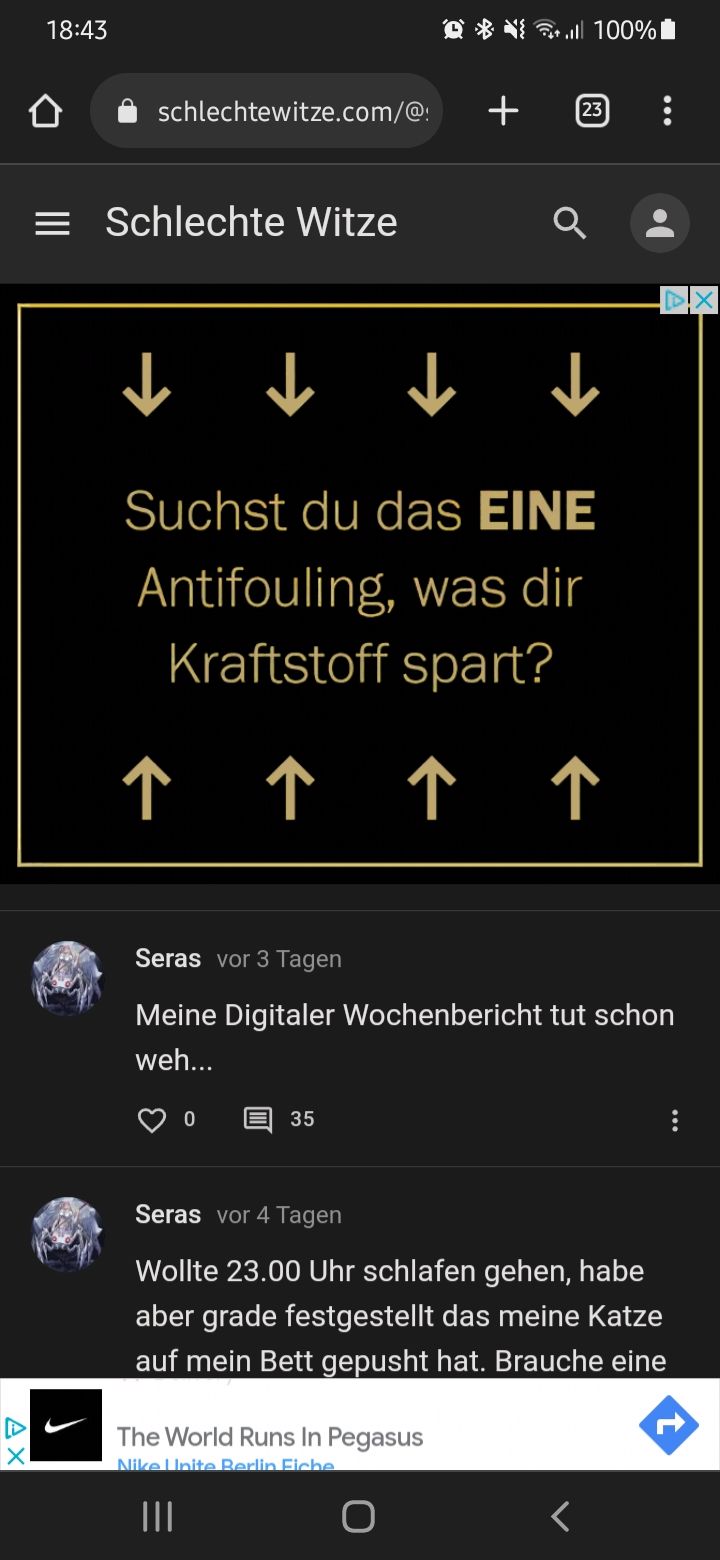Open the tab switcher showing 23 tabs
720x1560 pixels.
(x=592, y=111)
